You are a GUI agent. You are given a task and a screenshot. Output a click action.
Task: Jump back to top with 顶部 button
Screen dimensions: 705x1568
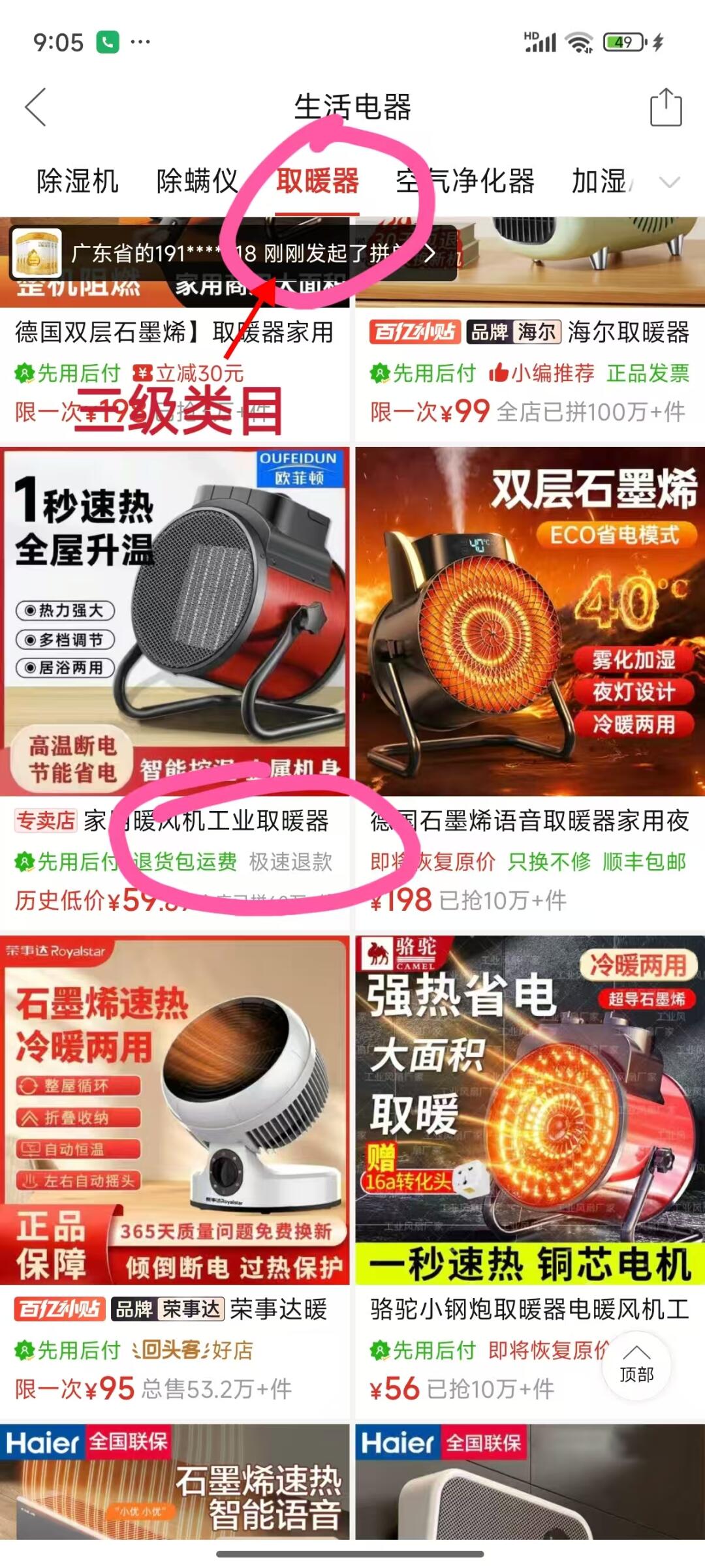click(x=636, y=1366)
